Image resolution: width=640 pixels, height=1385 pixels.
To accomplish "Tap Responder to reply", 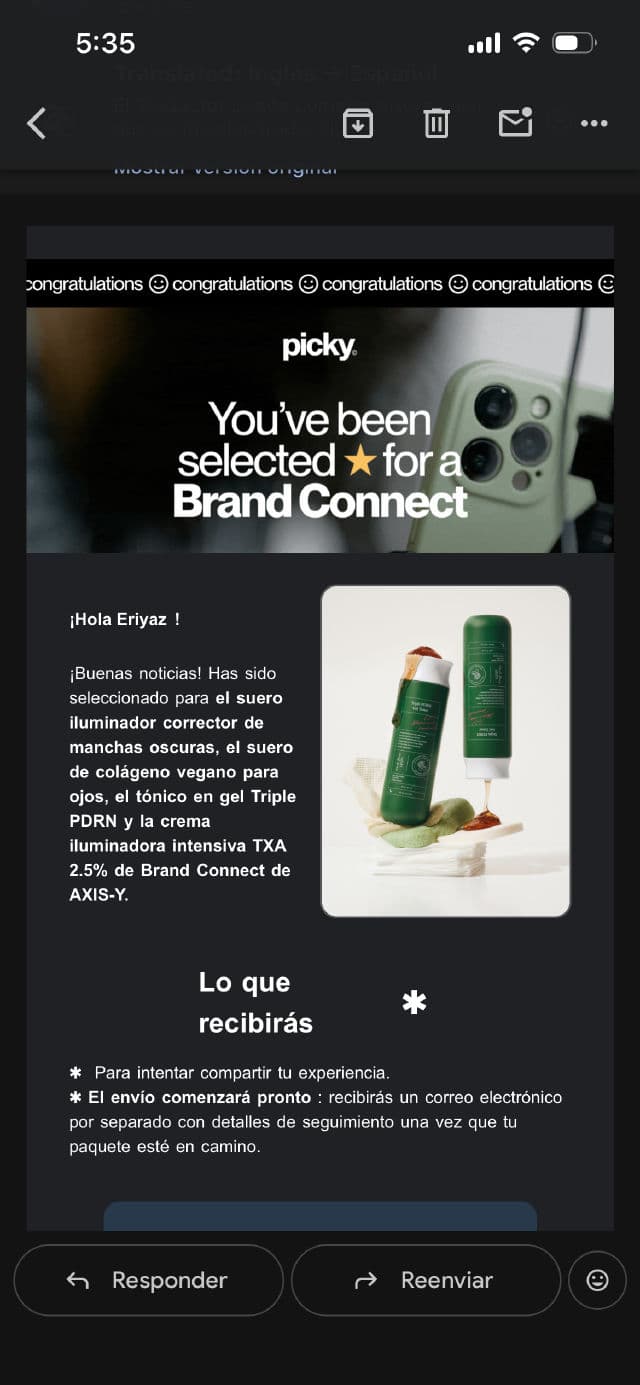I will (x=148, y=1280).
